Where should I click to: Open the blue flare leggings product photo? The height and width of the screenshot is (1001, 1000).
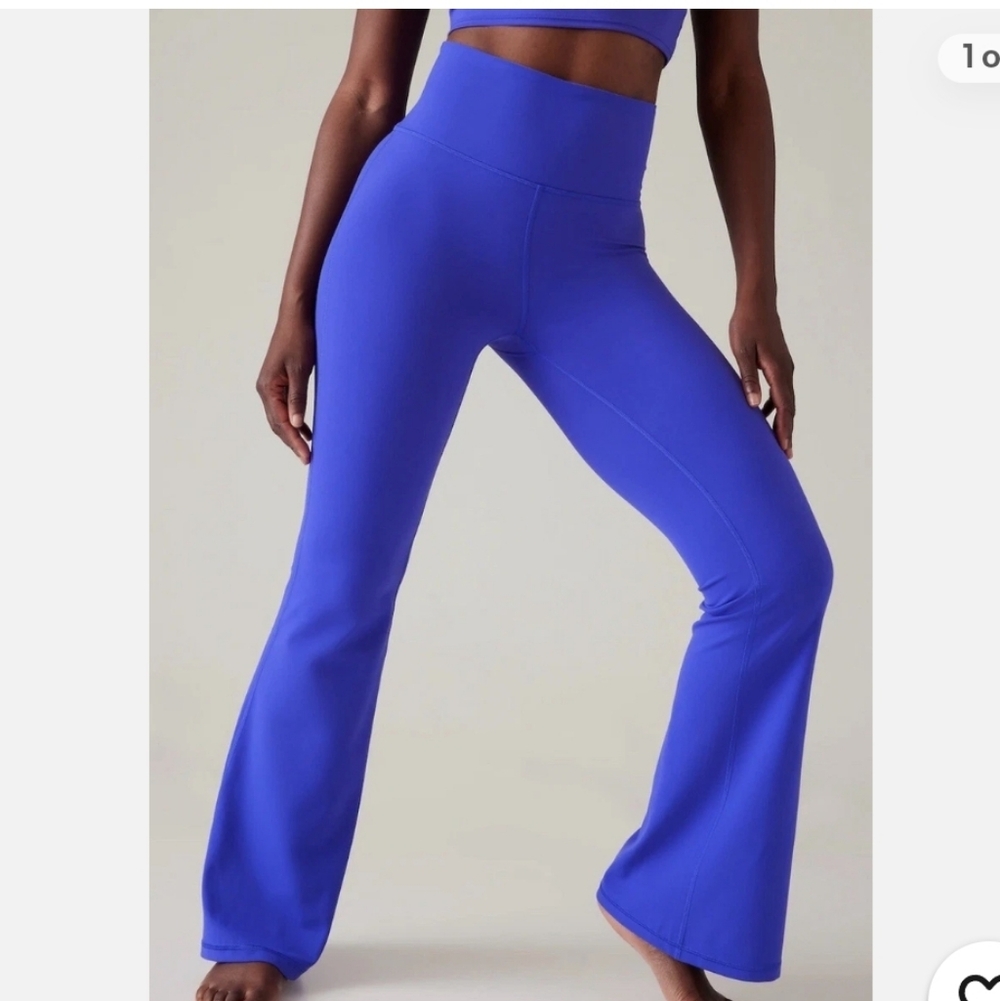pos(510,504)
